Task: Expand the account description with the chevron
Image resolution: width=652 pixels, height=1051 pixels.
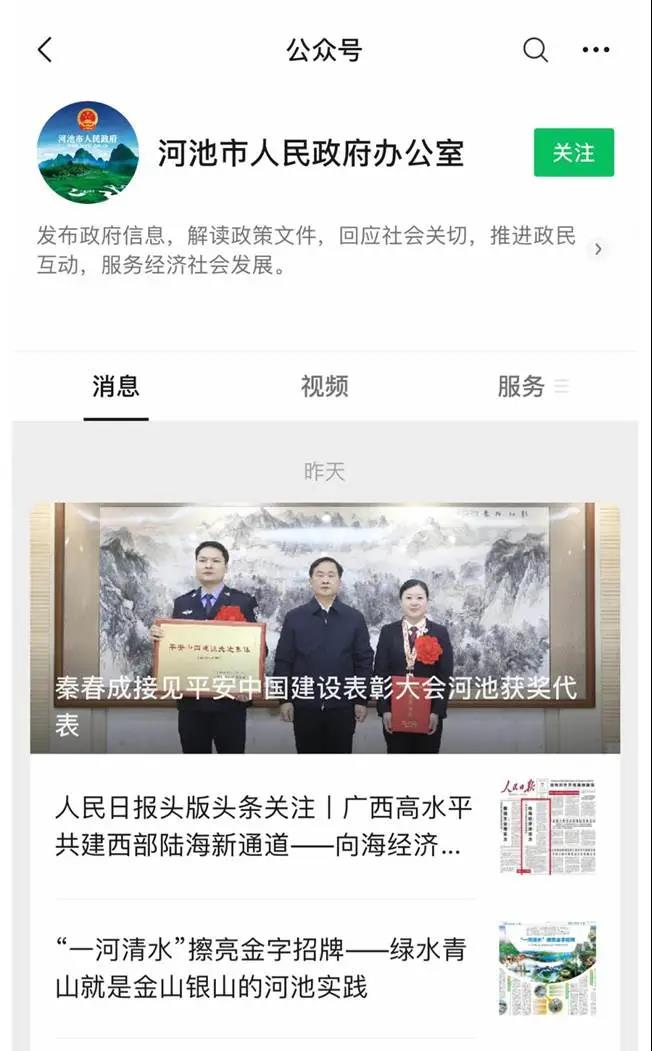Action: tap(598, 249)
